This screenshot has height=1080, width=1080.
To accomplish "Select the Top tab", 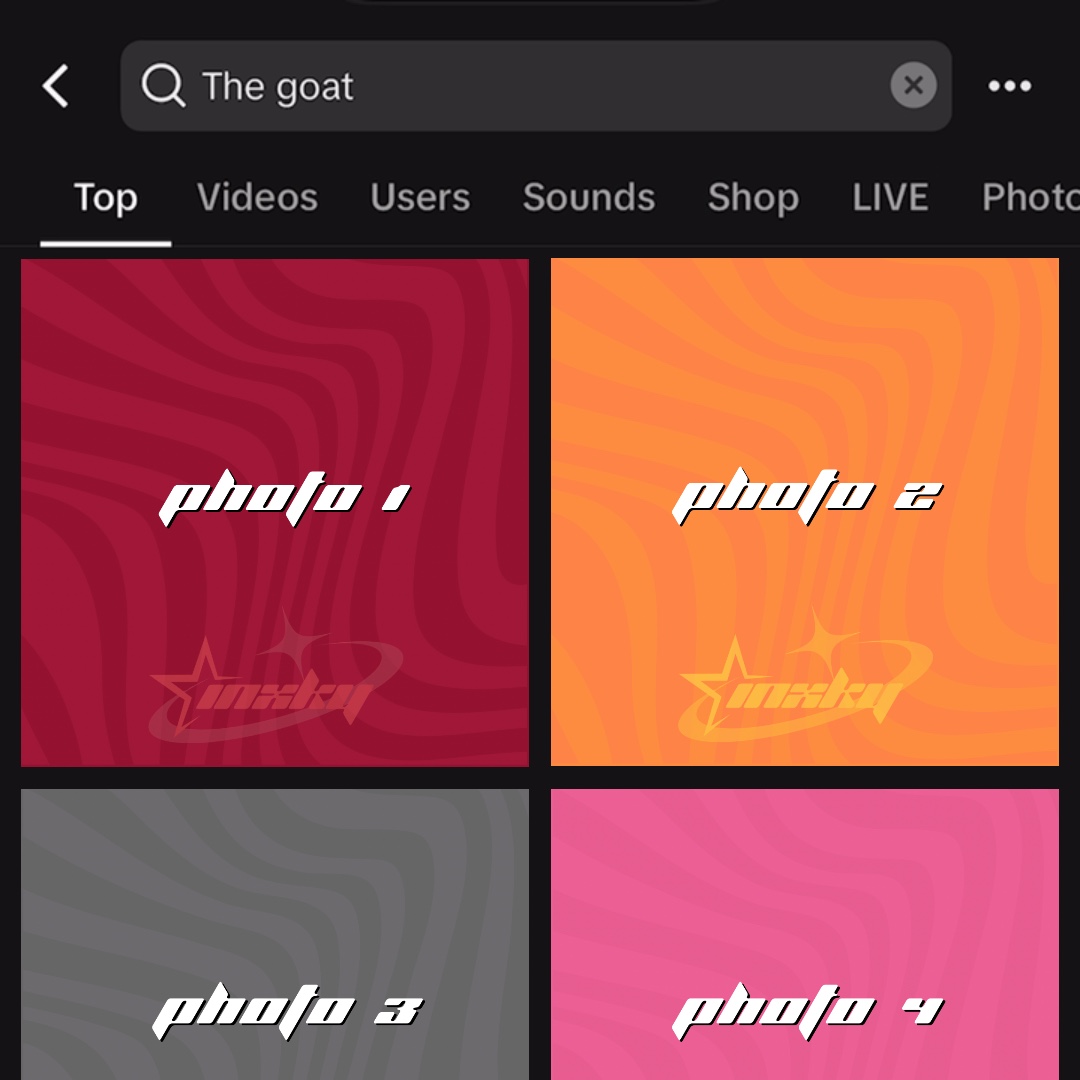I will pyautogui.click(x=105, y=198).
